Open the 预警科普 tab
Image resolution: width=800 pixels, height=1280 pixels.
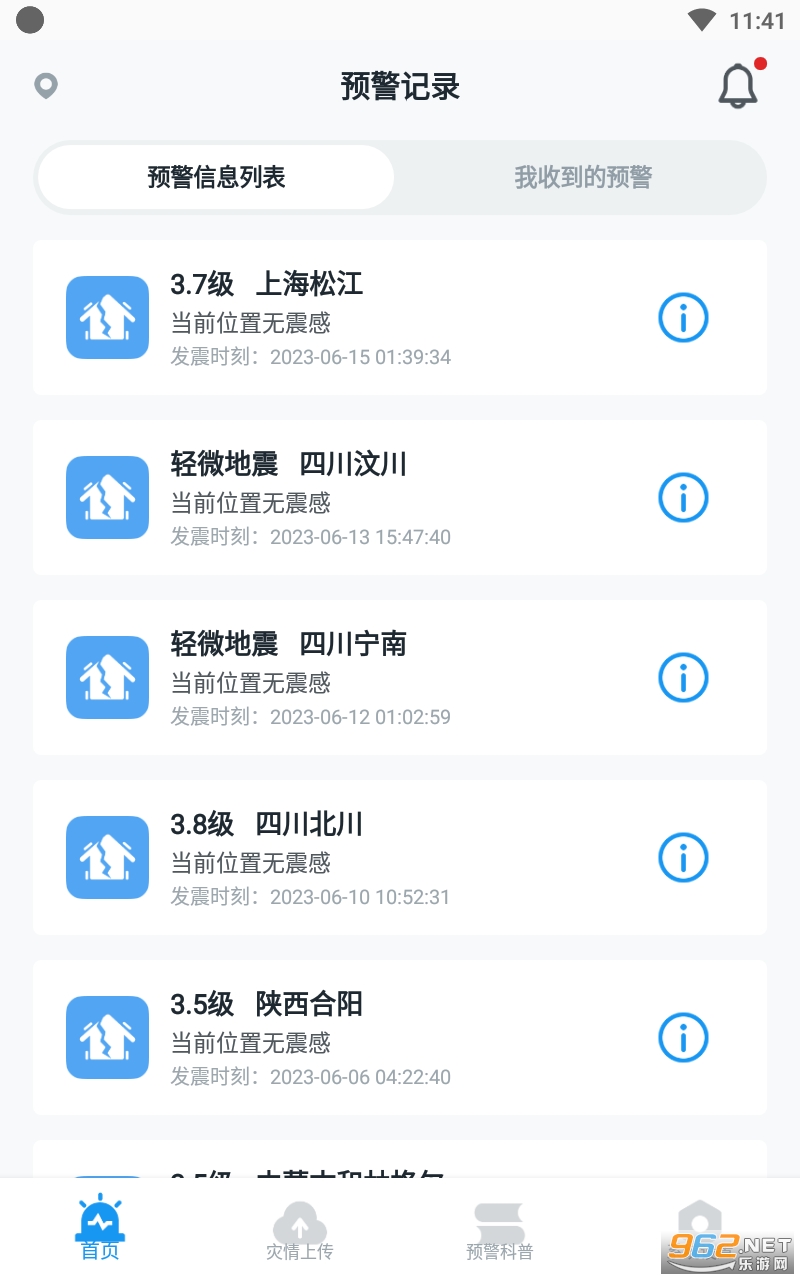pyautogui.click(x=500, y=1230)
